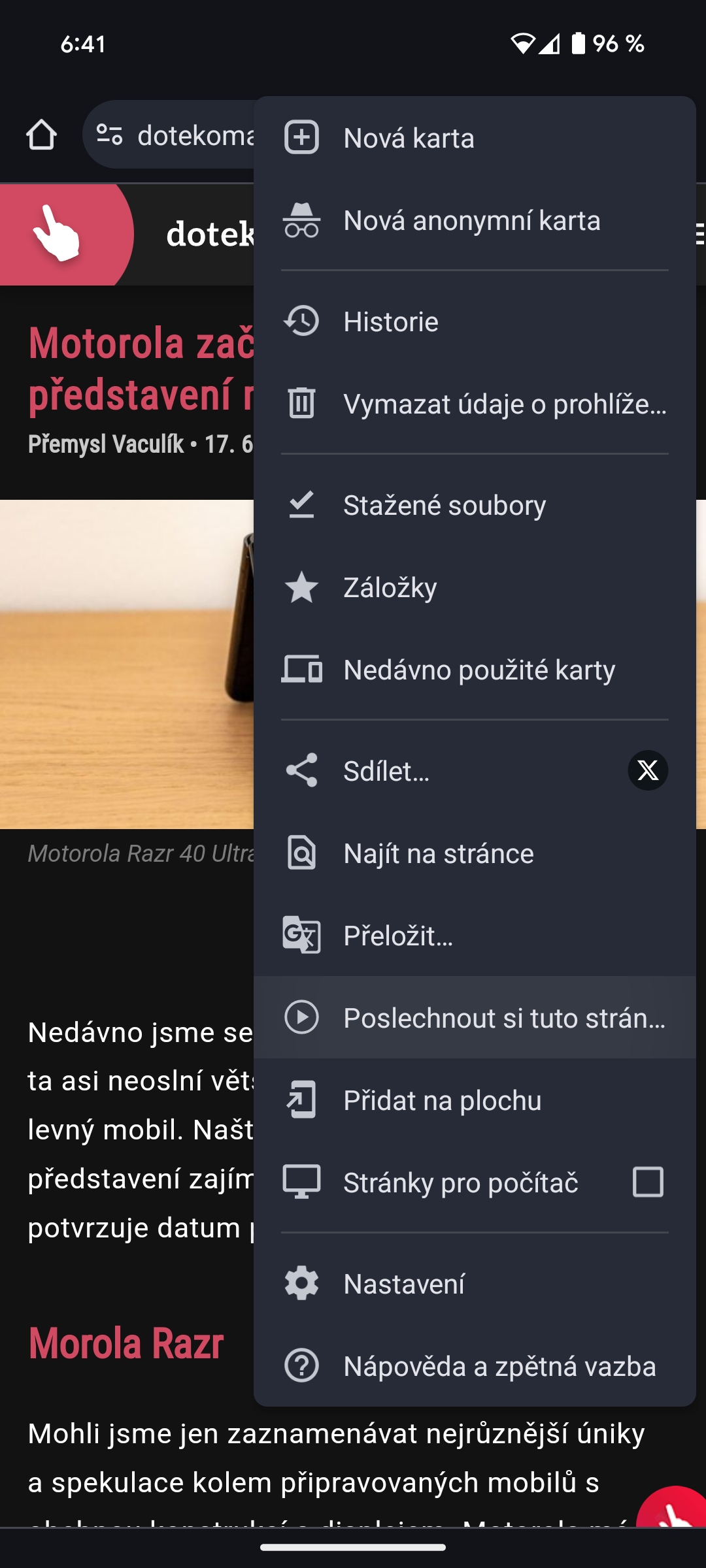Select Najít na stránce
The height and width of the screenshot is (1568, 706).
point(438,853)
